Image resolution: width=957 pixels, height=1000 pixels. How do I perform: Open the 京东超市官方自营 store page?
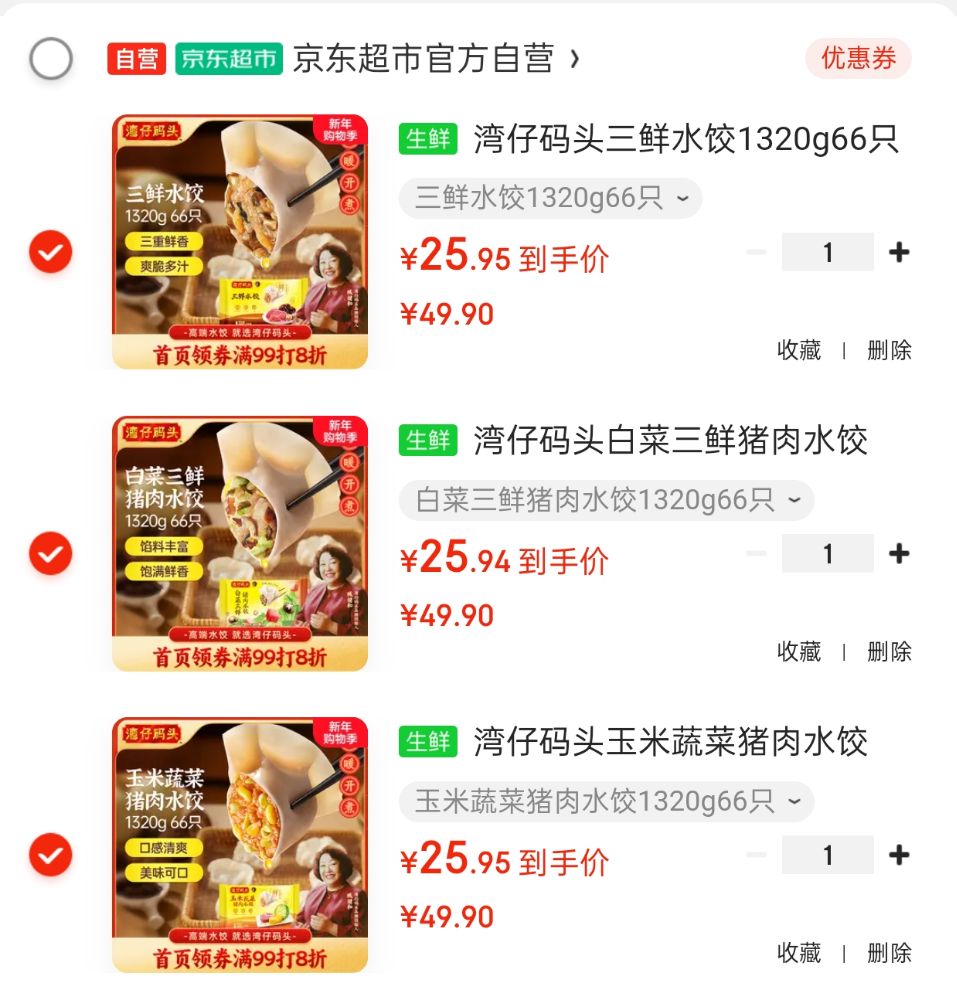[435, 59]
